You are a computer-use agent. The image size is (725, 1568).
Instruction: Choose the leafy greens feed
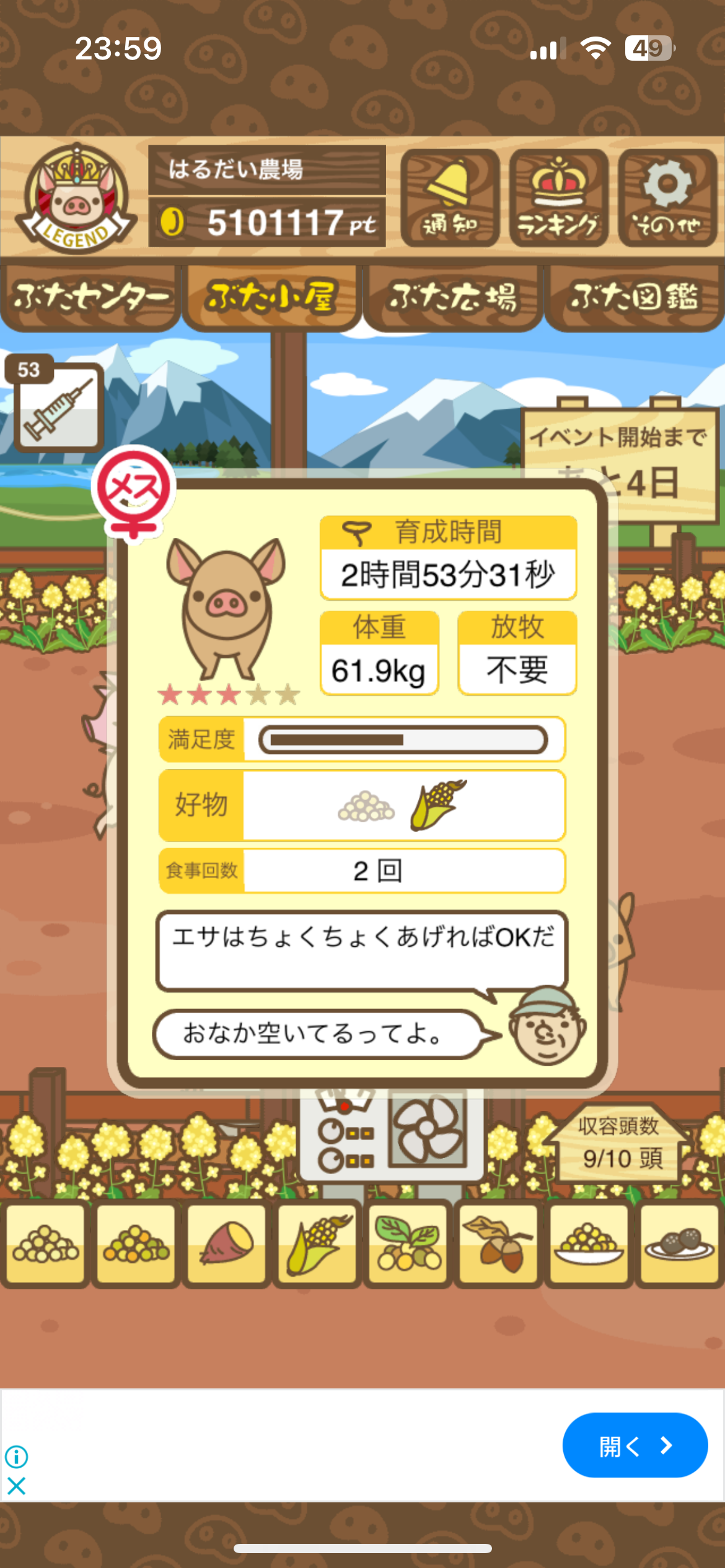point(408,1244)
